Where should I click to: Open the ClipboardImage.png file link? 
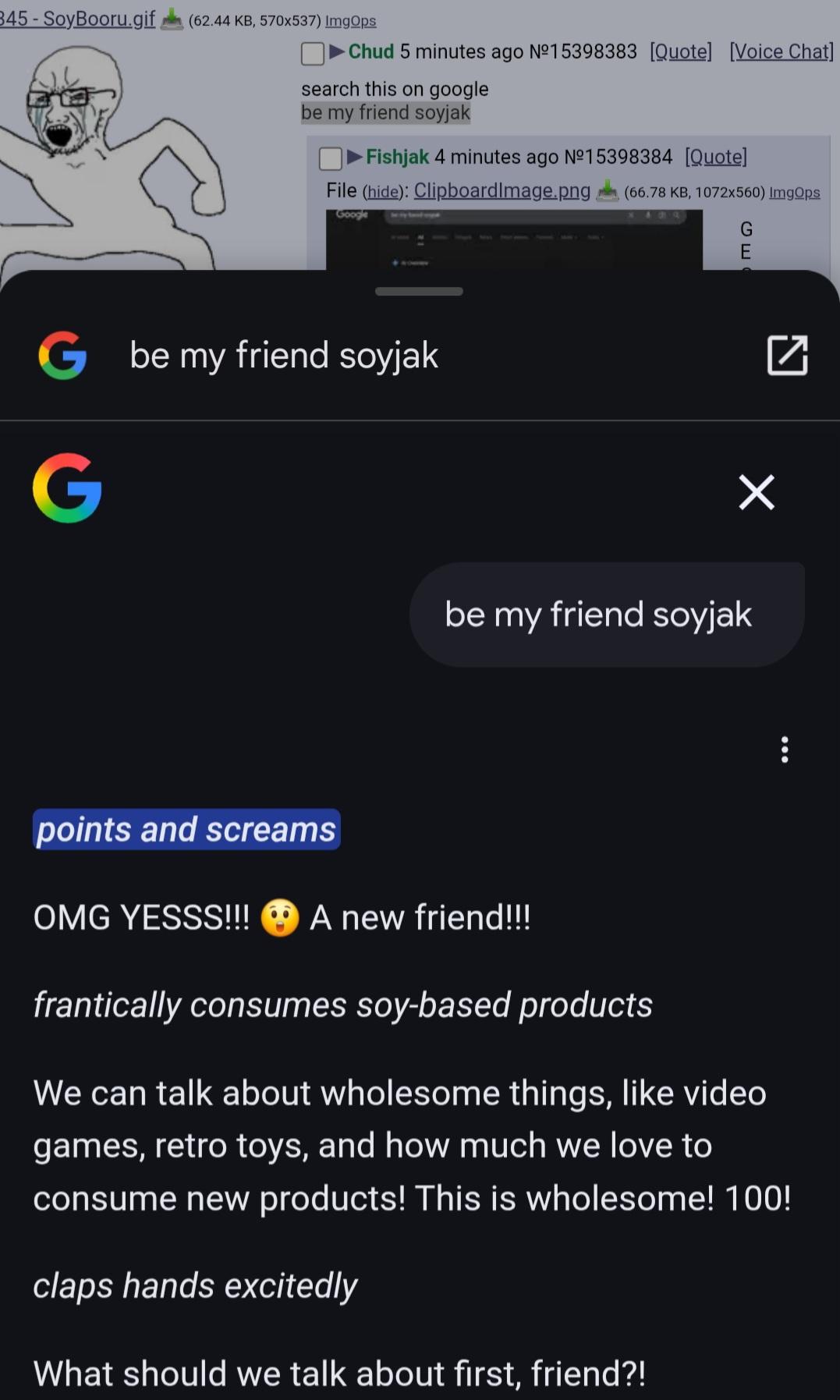(x=502, y=190)
